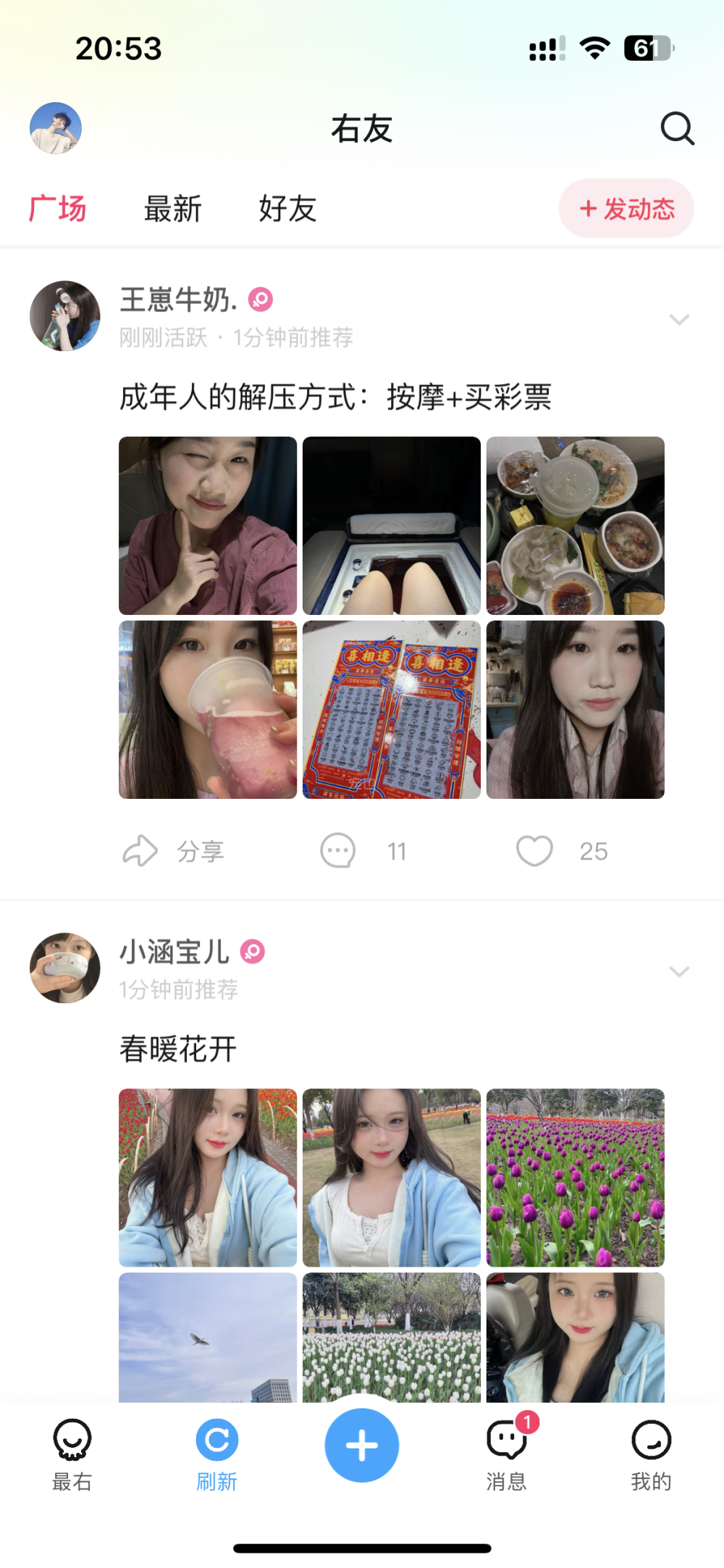724x1568 pixels.
Task: Open the purple tulips photo in 小涵宝儿's post
Action: pos(575,1178)
